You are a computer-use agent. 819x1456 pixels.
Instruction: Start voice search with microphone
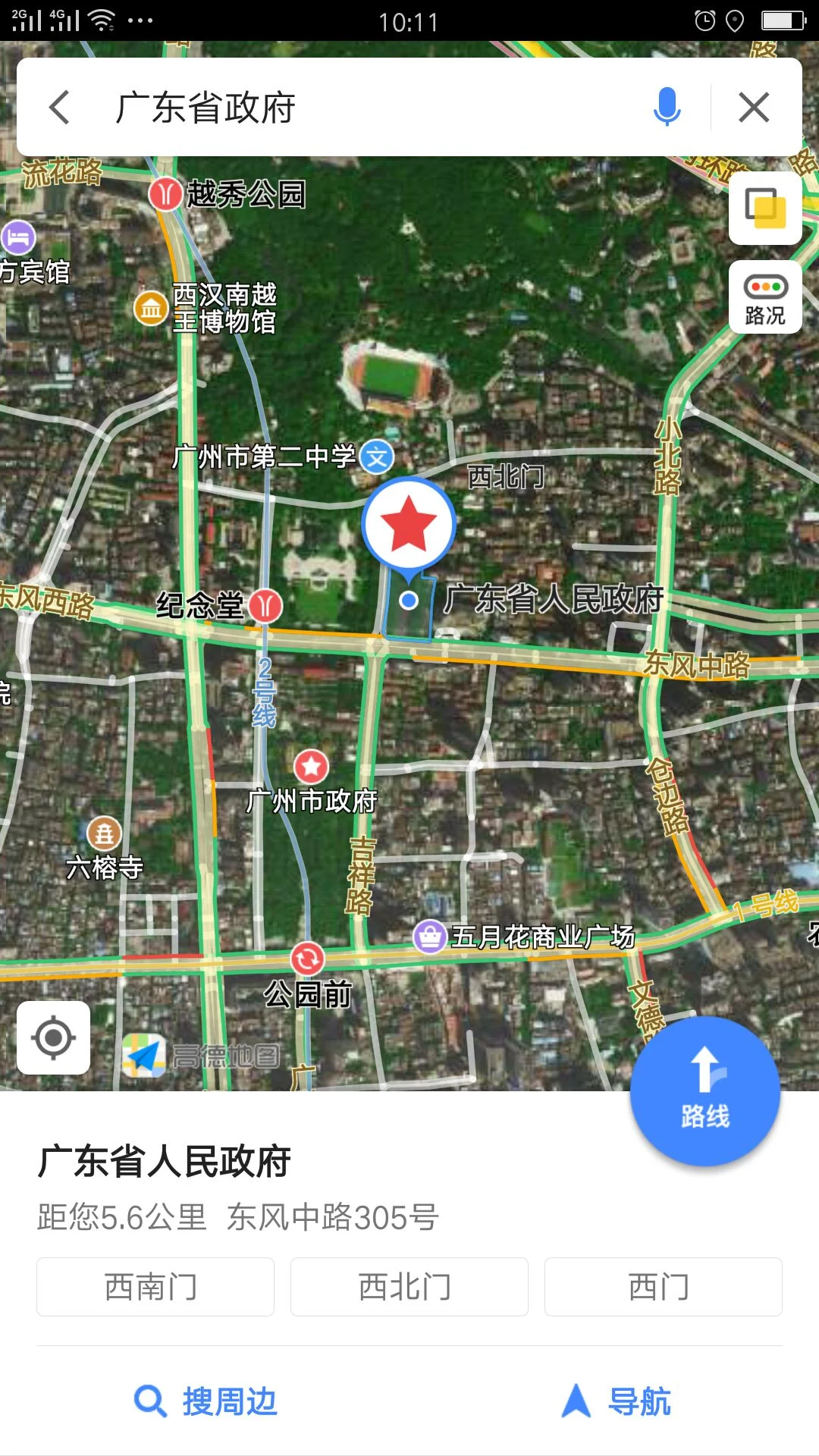(667, 107)
